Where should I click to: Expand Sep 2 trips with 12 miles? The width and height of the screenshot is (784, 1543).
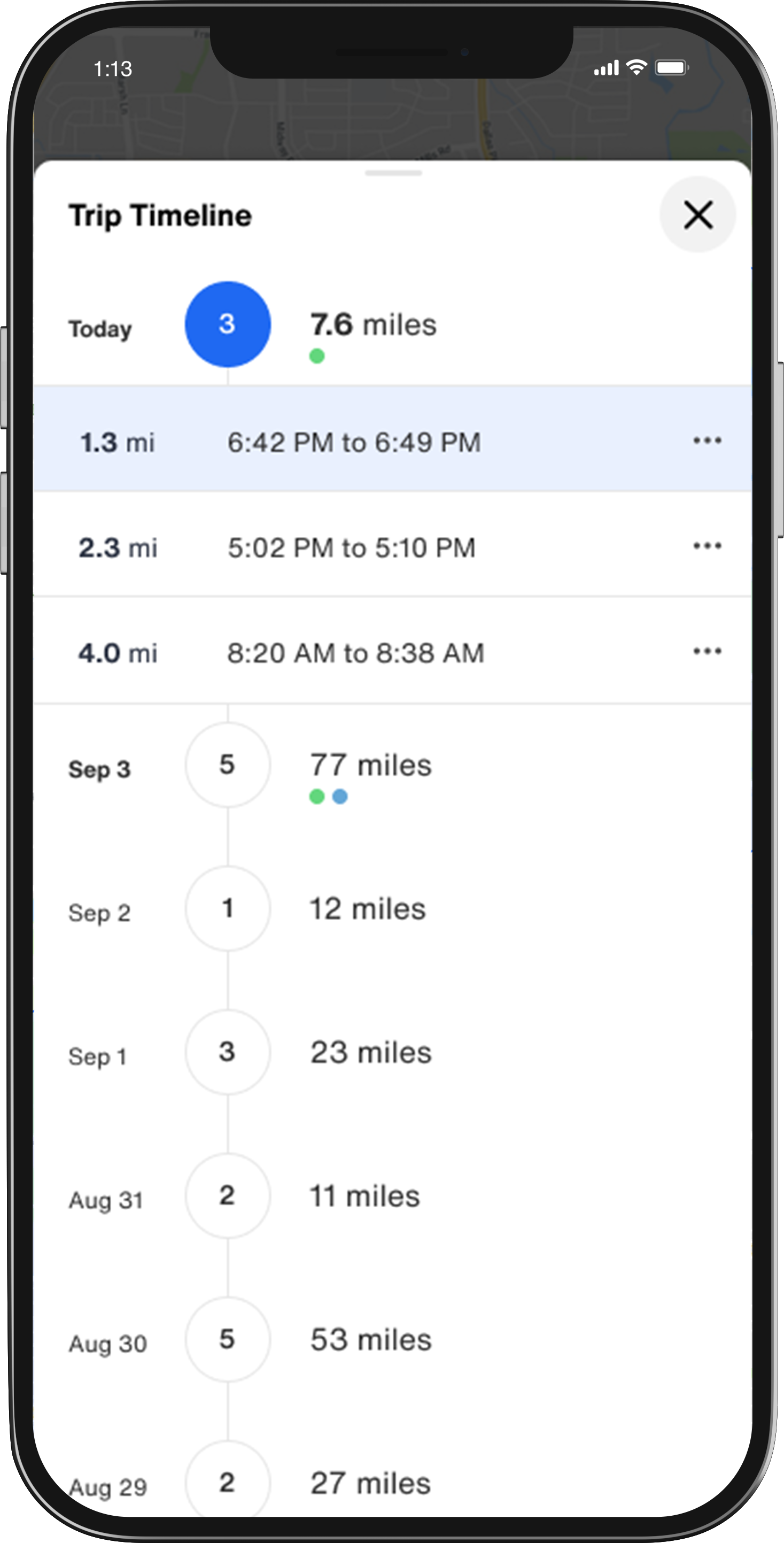(228, 909)
